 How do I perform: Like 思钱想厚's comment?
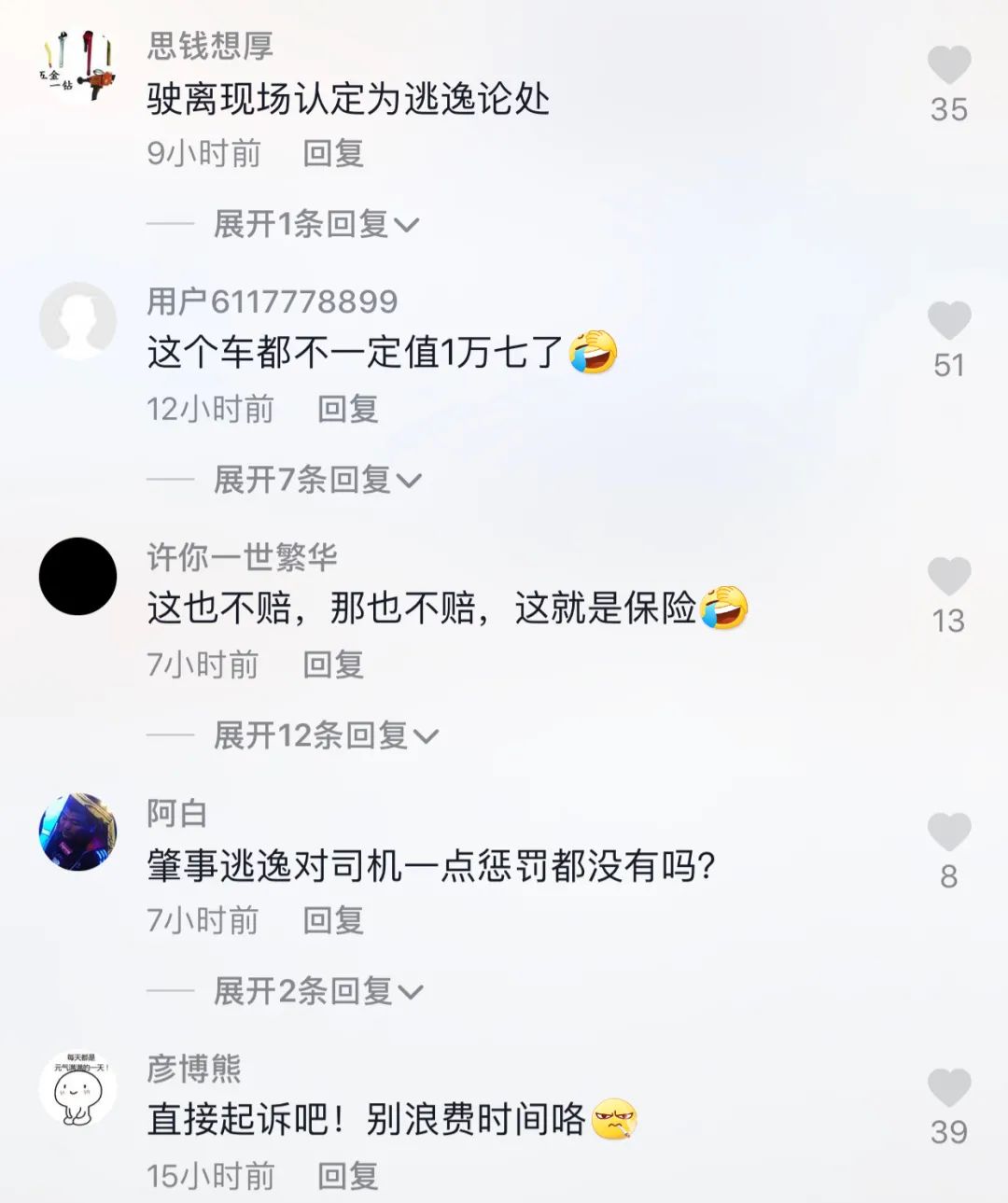[948, 66]
